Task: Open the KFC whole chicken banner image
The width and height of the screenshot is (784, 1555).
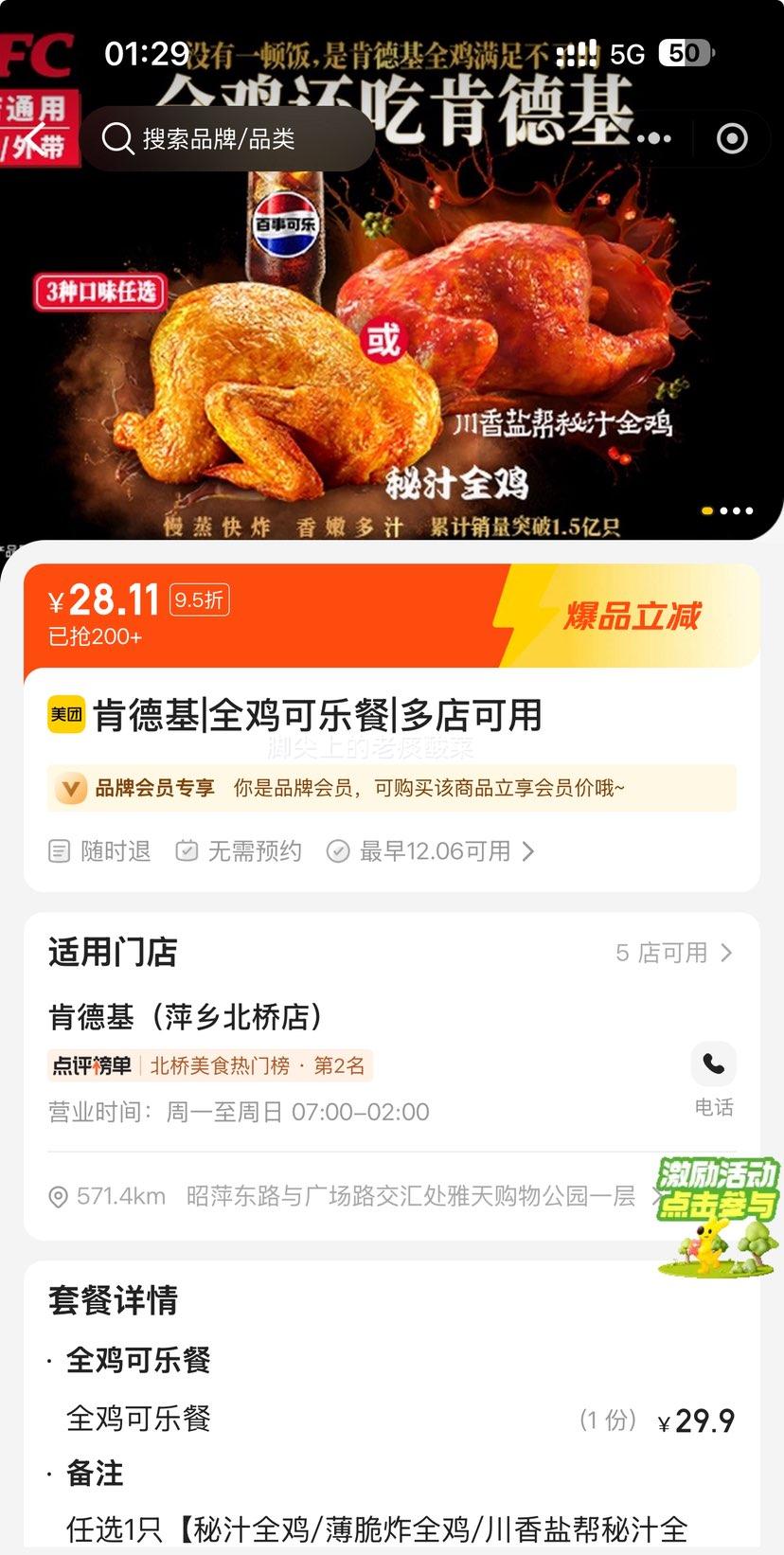Action: 392,360
